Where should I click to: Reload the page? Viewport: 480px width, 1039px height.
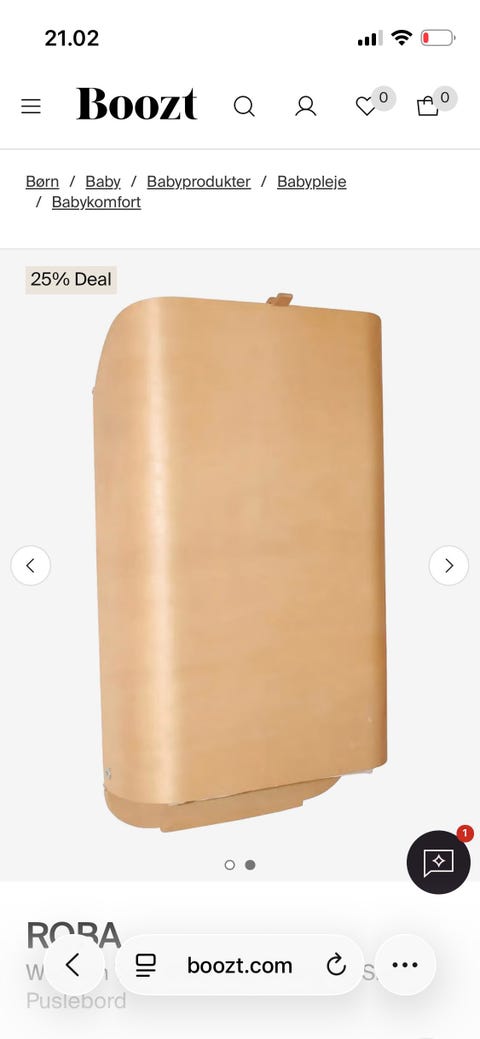point(336,965)
